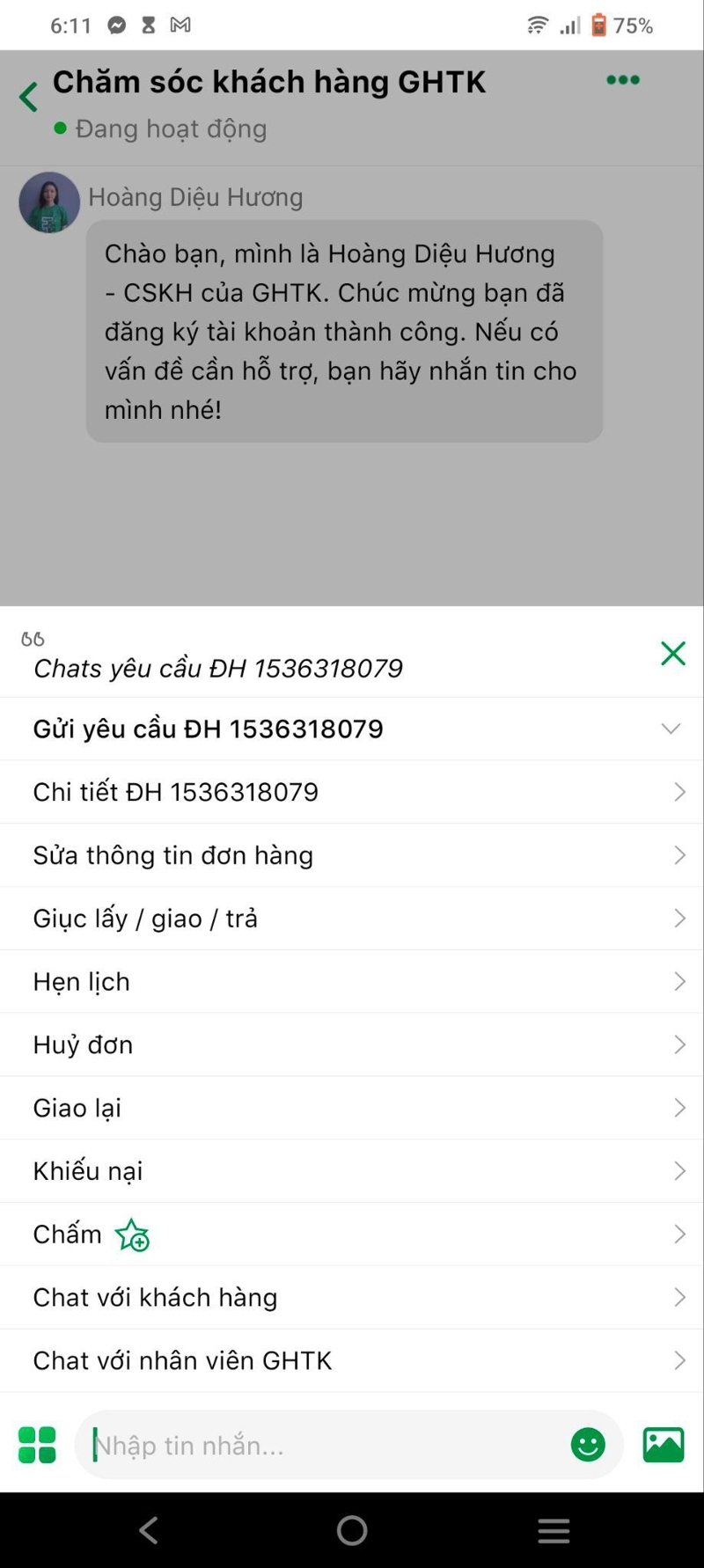Focus the Nhập tin nhắn message field
Viewport: 704px width, 1568px height.
326,1446
